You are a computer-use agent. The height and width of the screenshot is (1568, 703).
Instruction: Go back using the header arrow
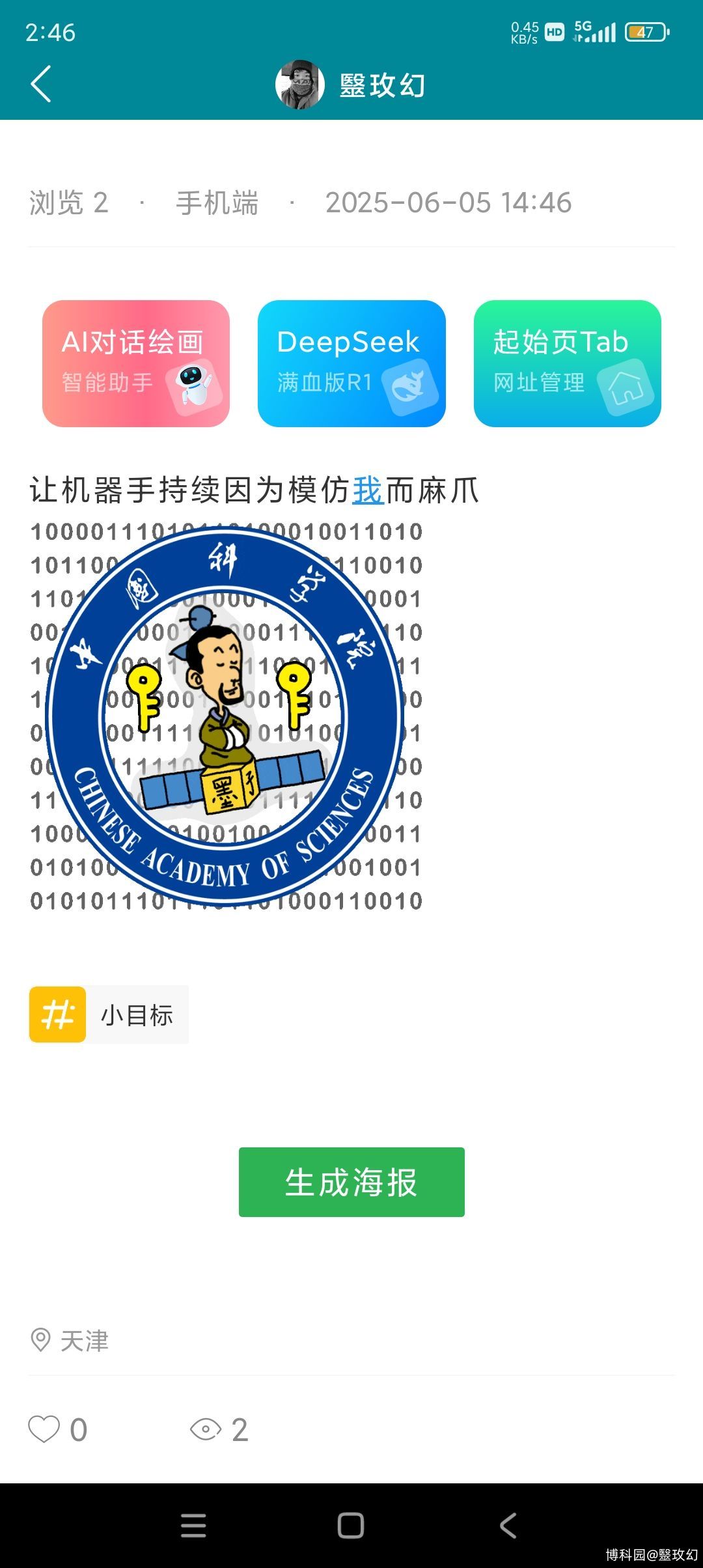tap(40, 84)
